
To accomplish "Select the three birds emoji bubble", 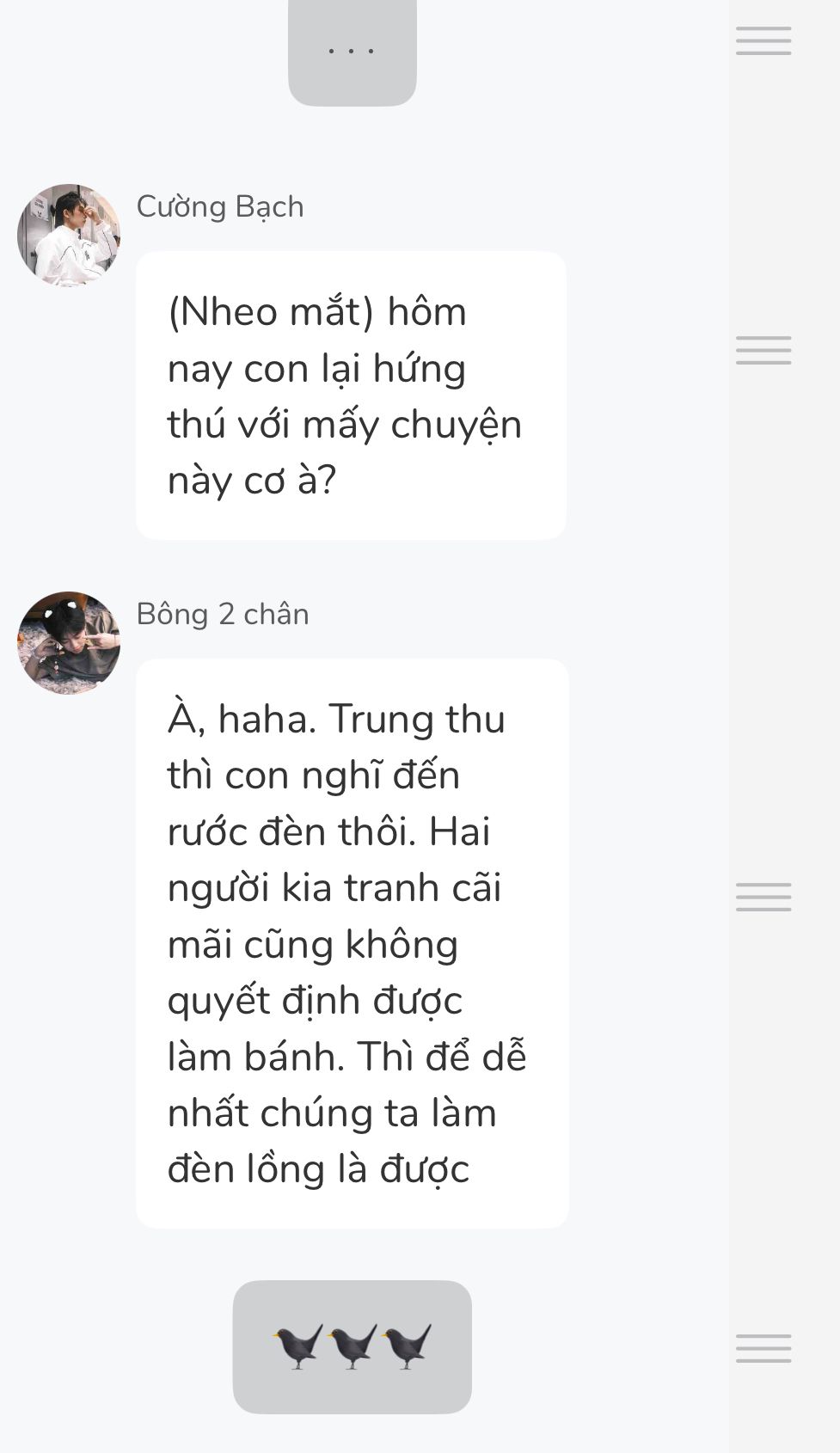I will click(353, 1346).
